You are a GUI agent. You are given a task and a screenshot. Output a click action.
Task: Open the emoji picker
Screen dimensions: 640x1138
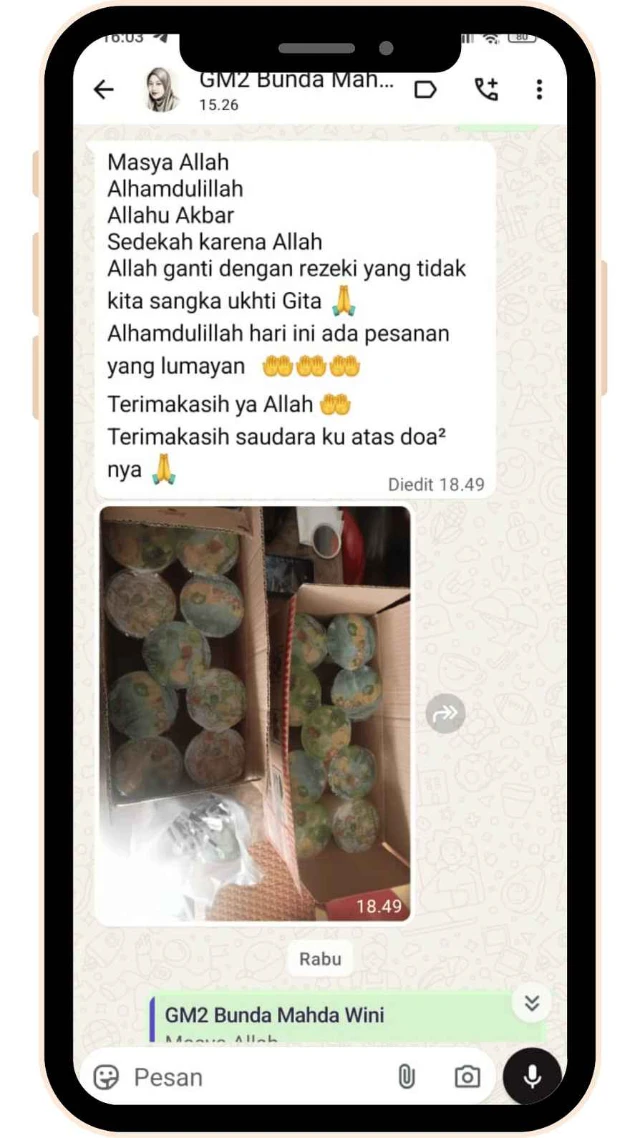(106, 1077)
